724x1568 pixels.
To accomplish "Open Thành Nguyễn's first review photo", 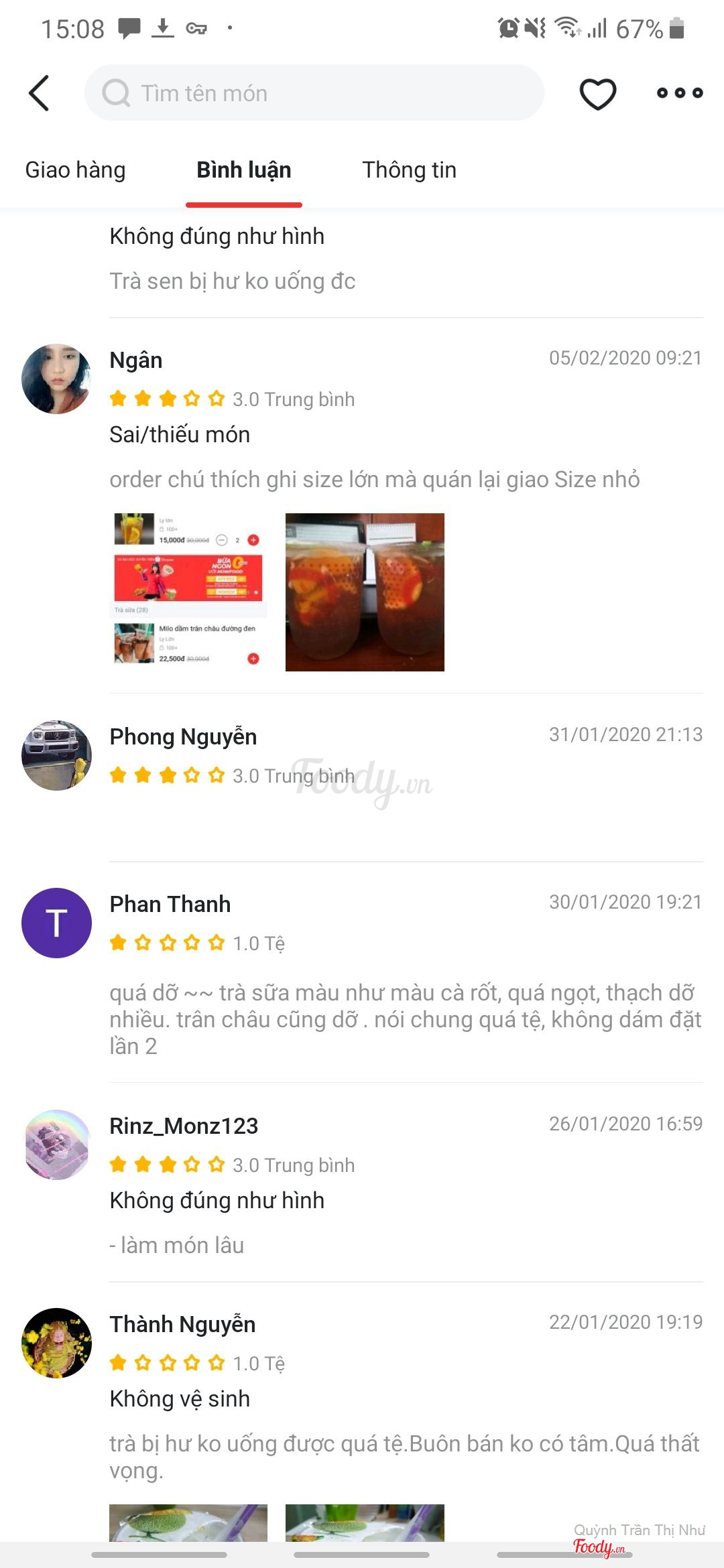I will (188, 1522).
